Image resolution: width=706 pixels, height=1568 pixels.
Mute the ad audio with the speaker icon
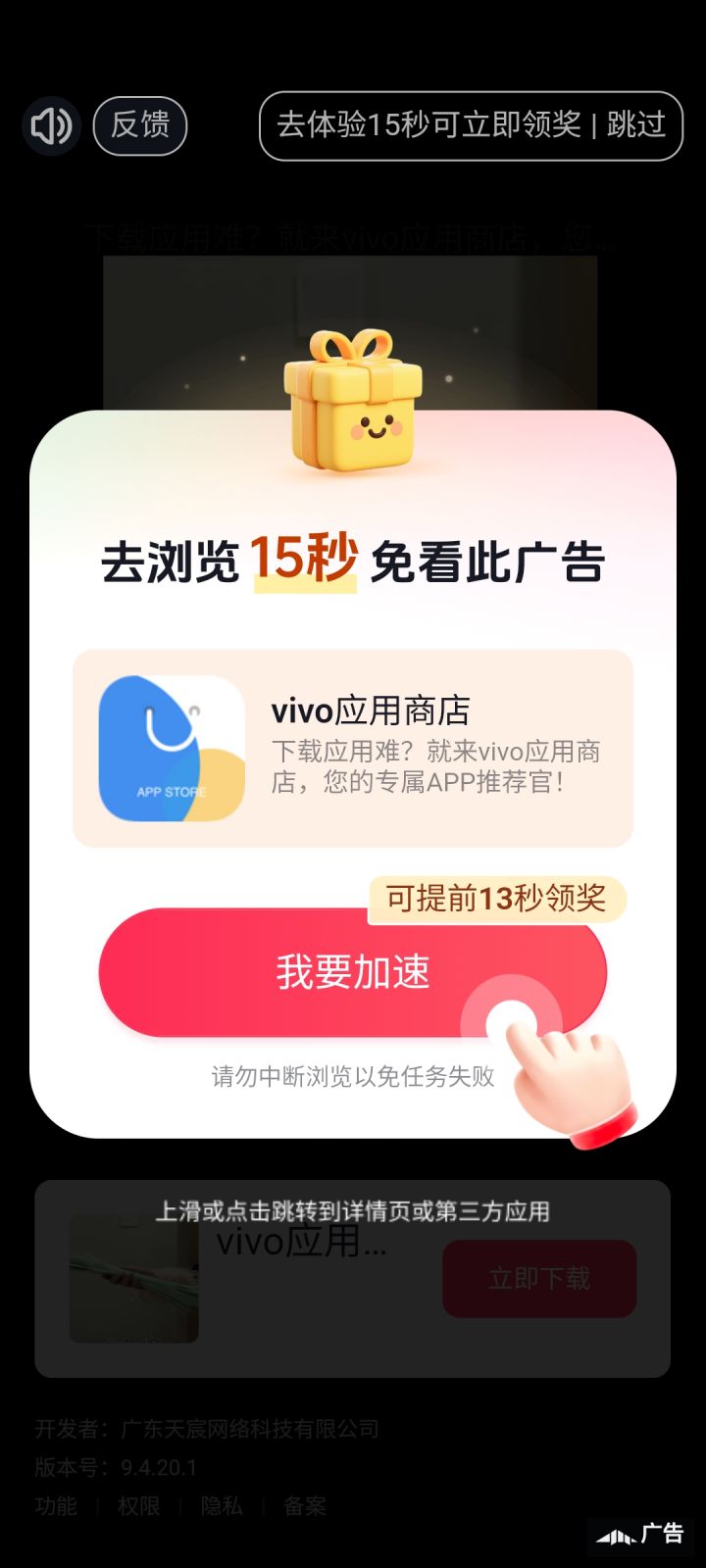pyautogui.click(x=51, y=125)
